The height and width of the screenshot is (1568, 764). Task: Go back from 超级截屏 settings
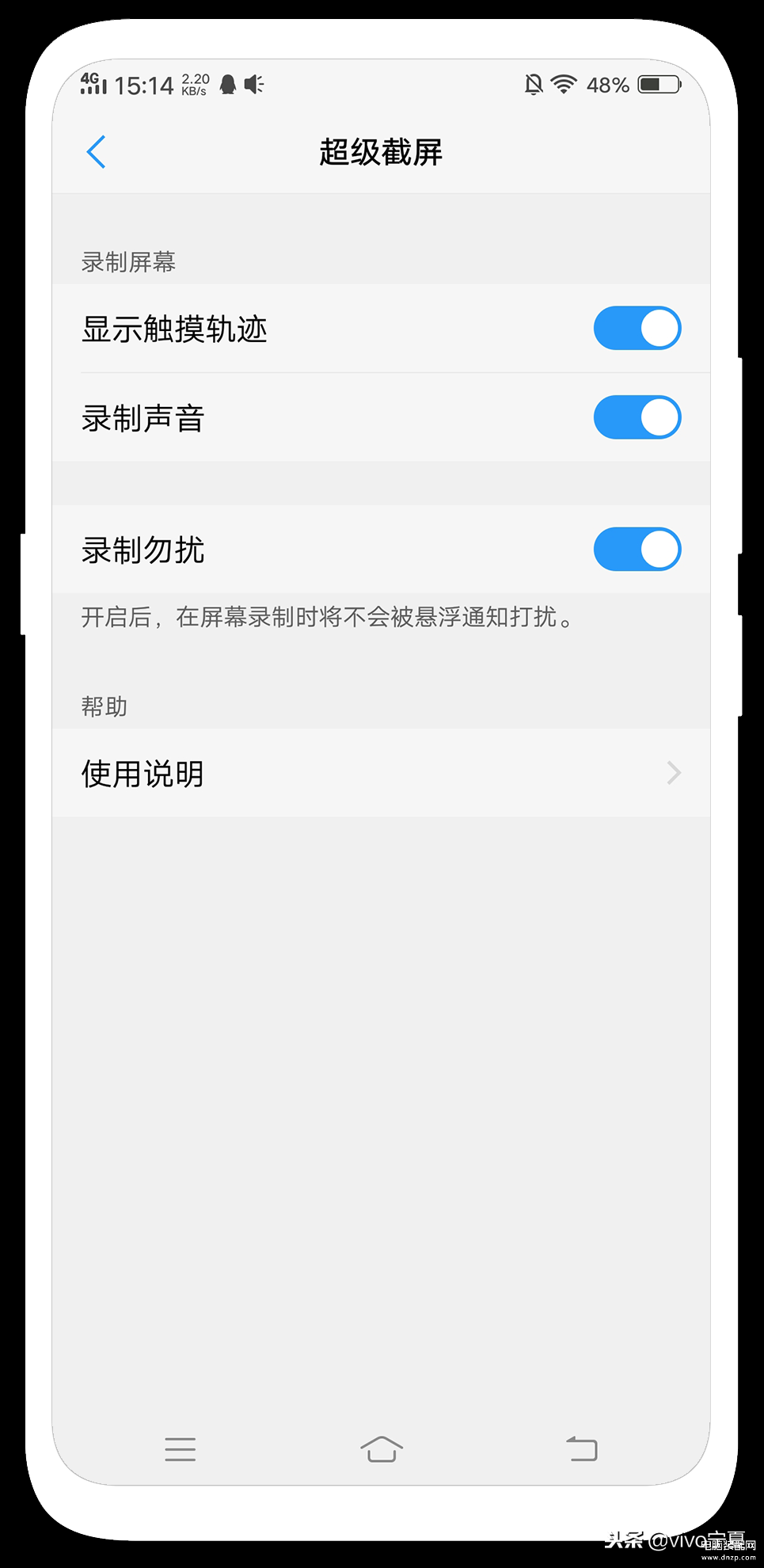coord(96,152)
